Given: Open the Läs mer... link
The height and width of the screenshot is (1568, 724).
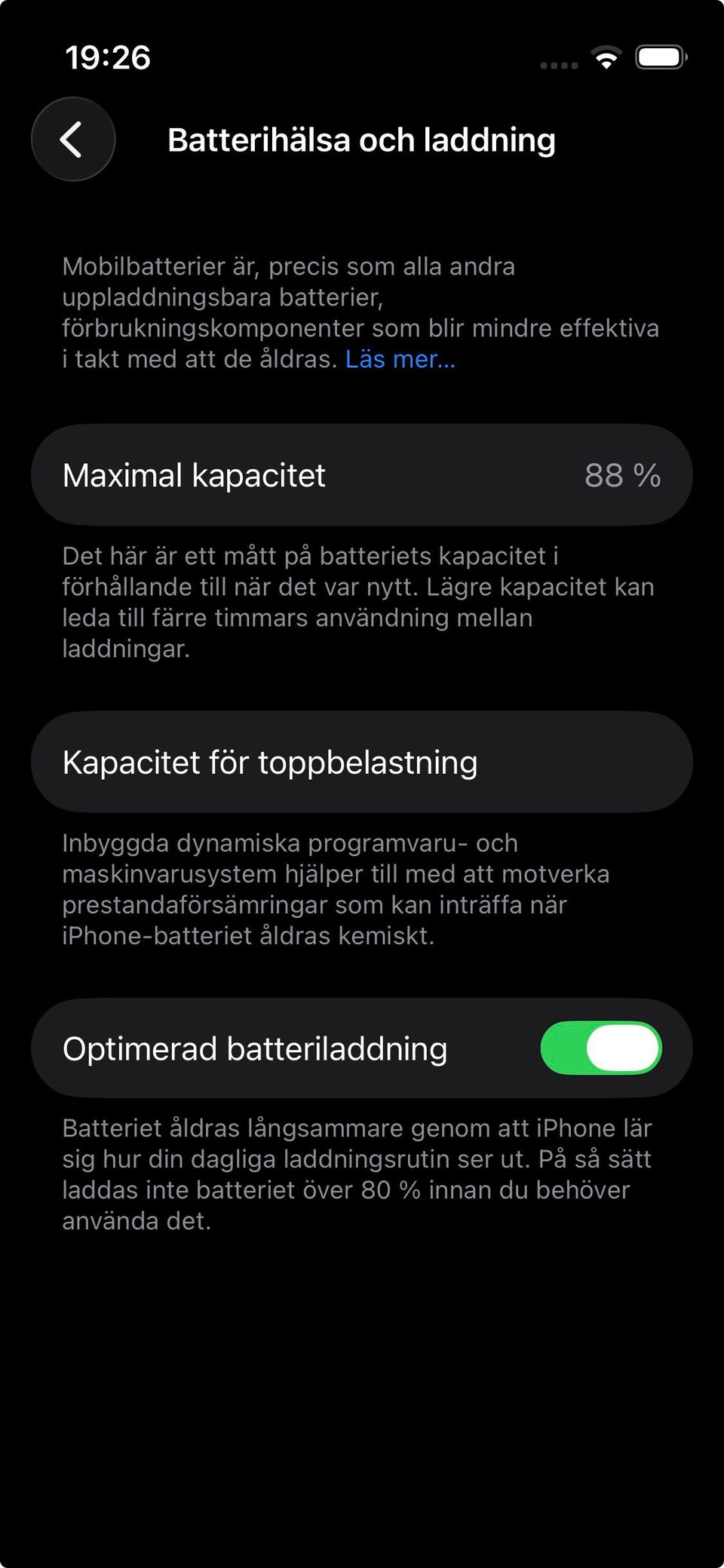Looking at the screenshot, I should coord(400,359).
